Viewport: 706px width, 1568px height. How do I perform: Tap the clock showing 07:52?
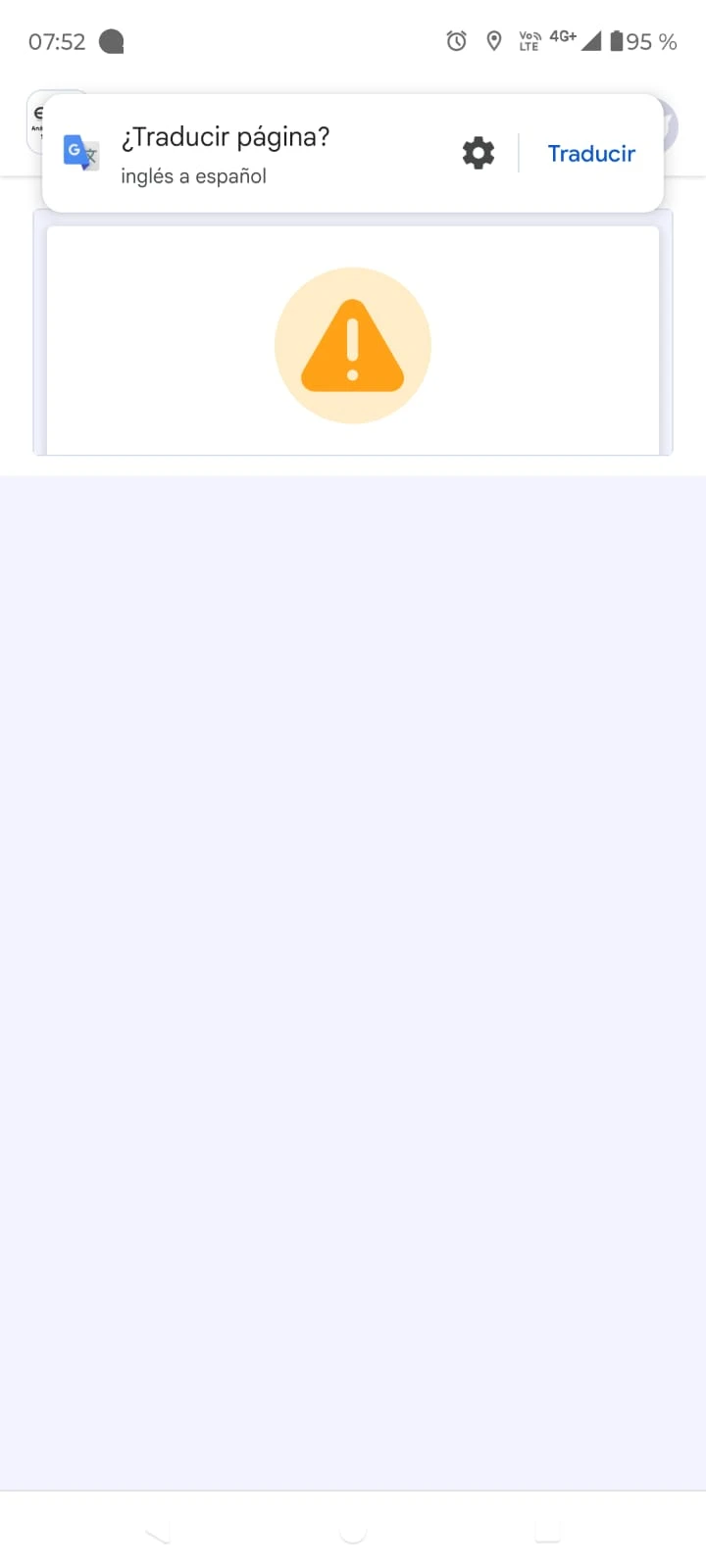[56, 41]
